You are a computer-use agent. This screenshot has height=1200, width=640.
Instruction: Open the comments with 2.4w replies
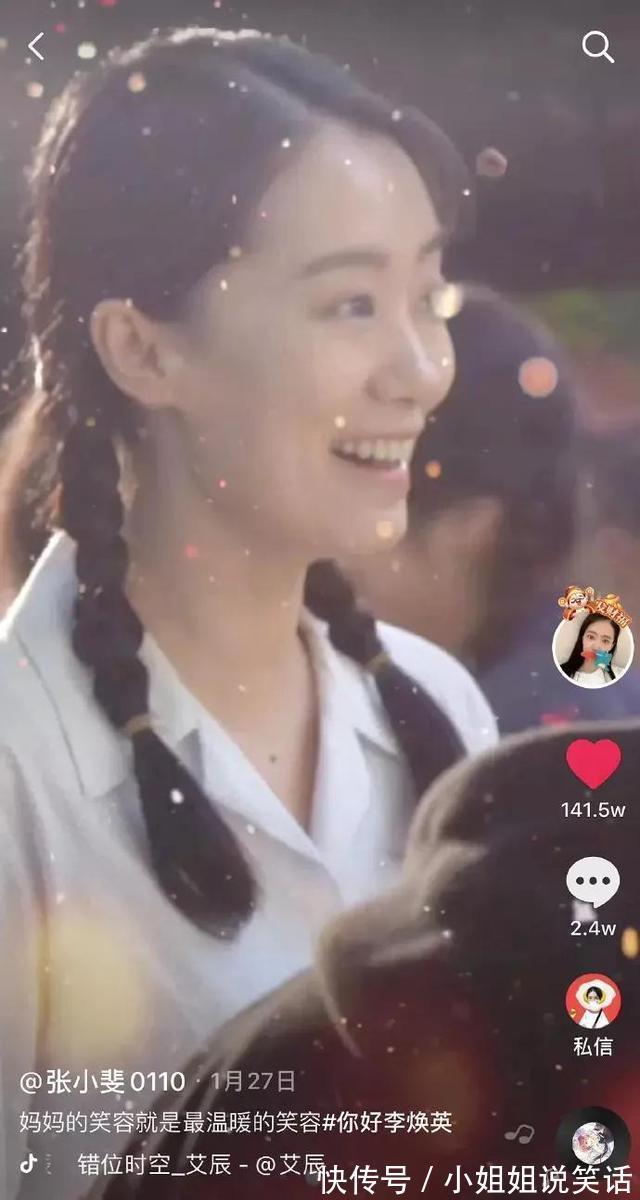pyautogui.click(x=593, y=884)
